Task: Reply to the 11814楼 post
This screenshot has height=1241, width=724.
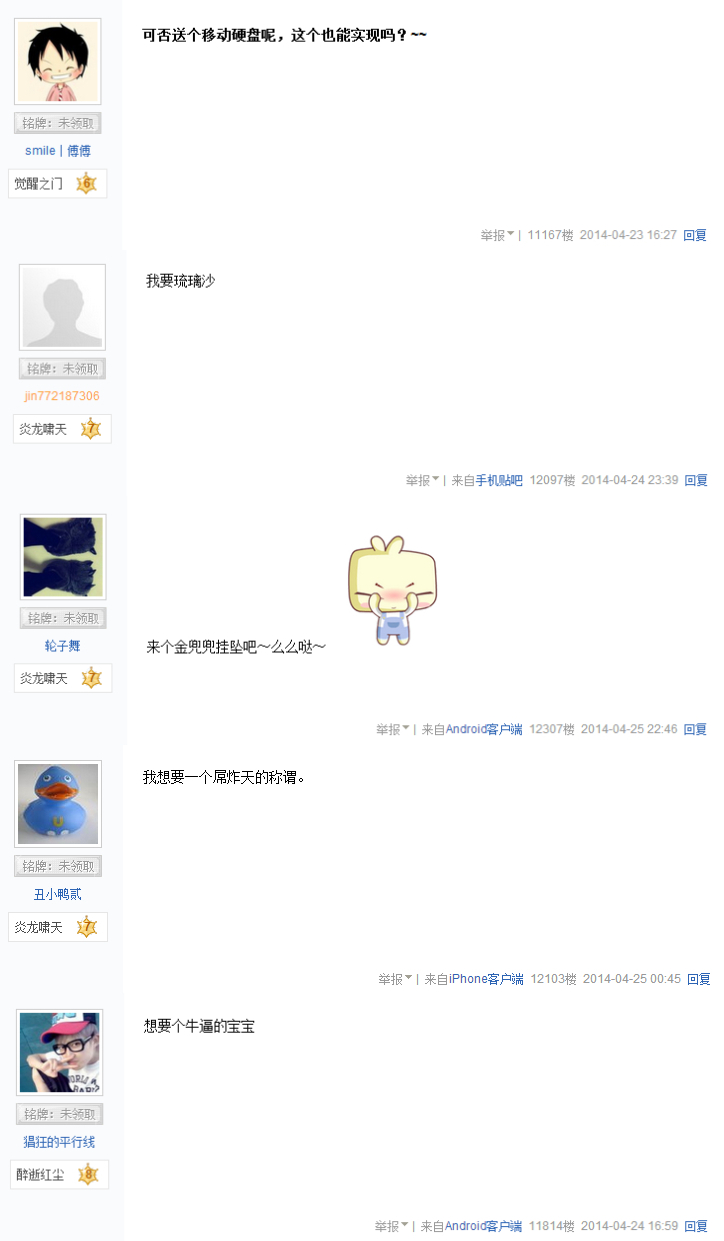Action: click(696, 1226)
